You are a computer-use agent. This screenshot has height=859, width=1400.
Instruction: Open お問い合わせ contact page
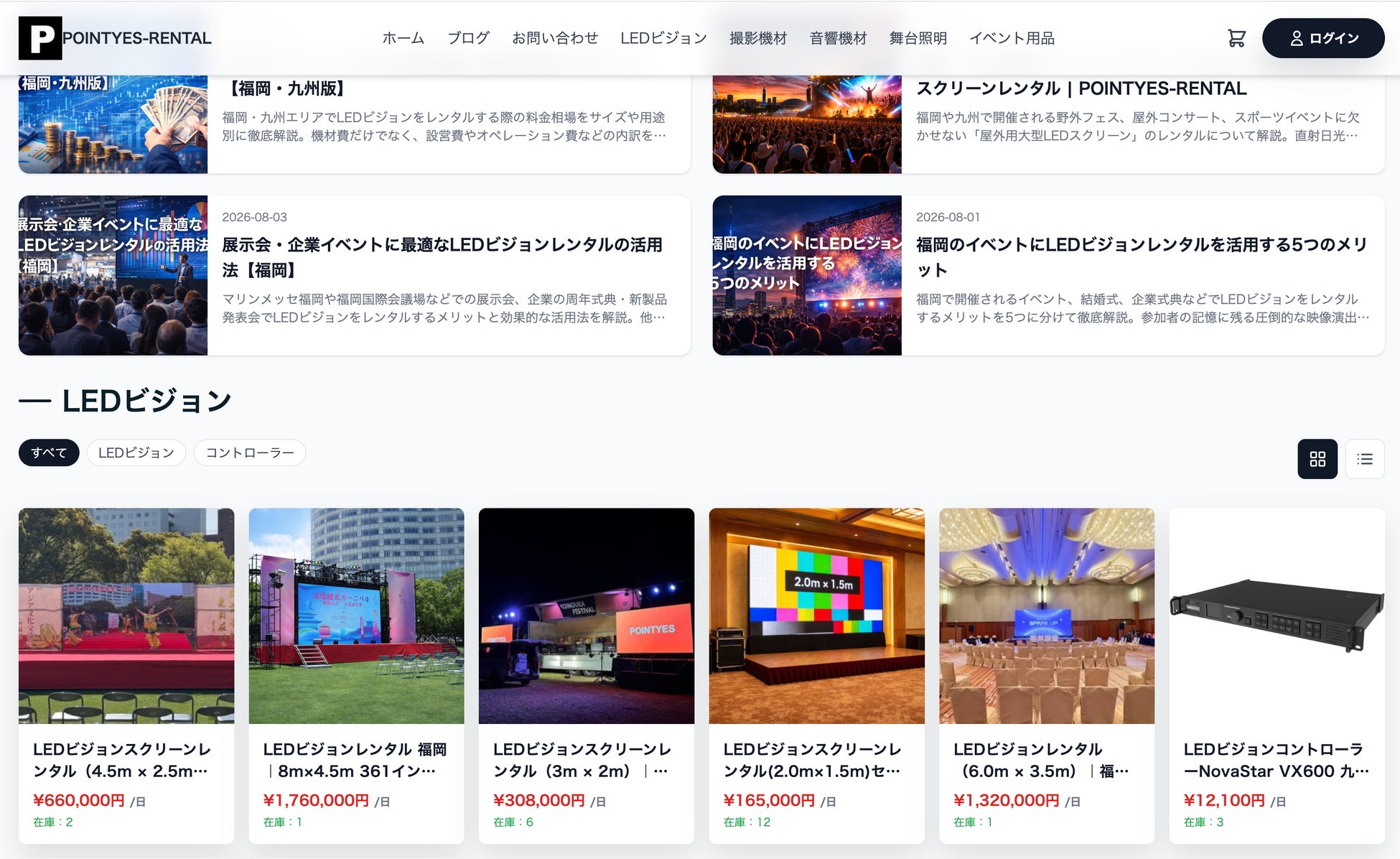pos(555,38)
